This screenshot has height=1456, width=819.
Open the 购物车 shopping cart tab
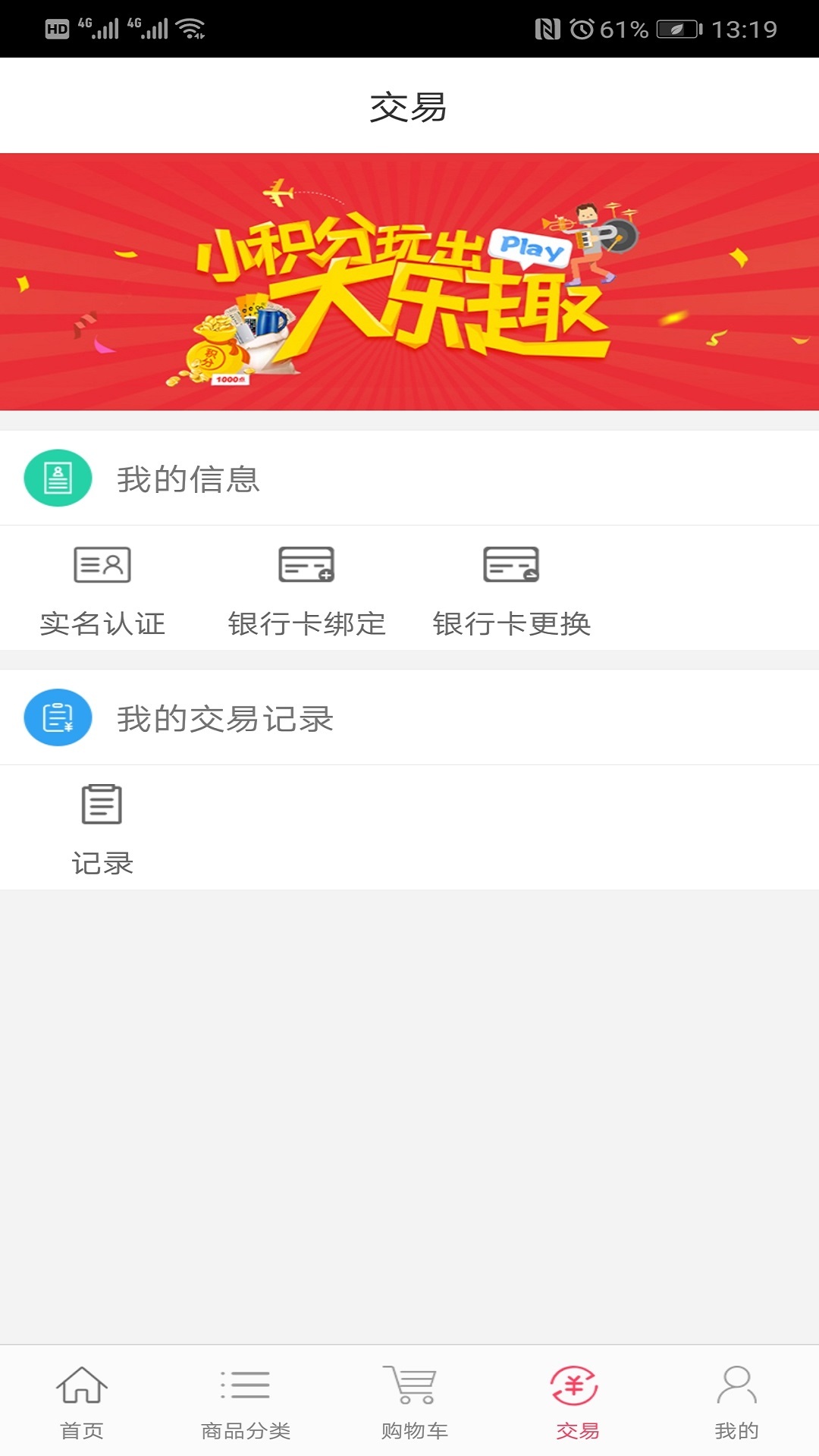(414, 1401)
